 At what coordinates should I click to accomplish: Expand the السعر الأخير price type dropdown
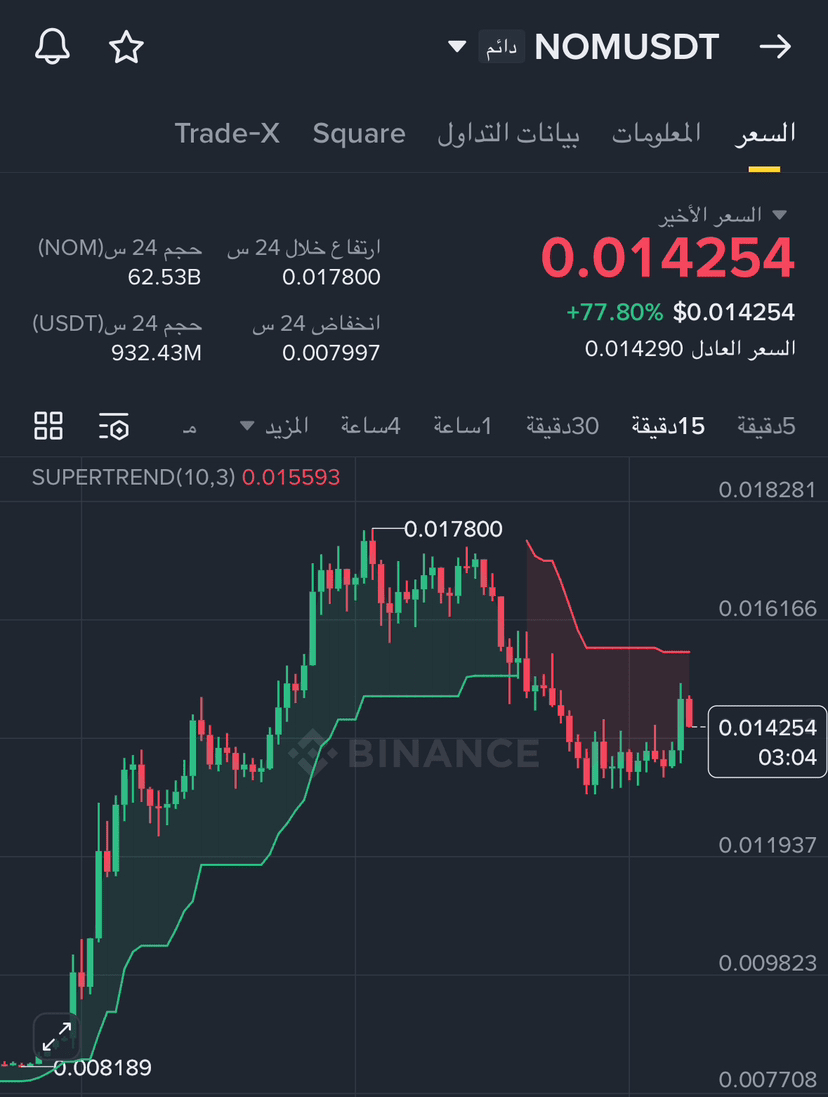click(779, 215)
